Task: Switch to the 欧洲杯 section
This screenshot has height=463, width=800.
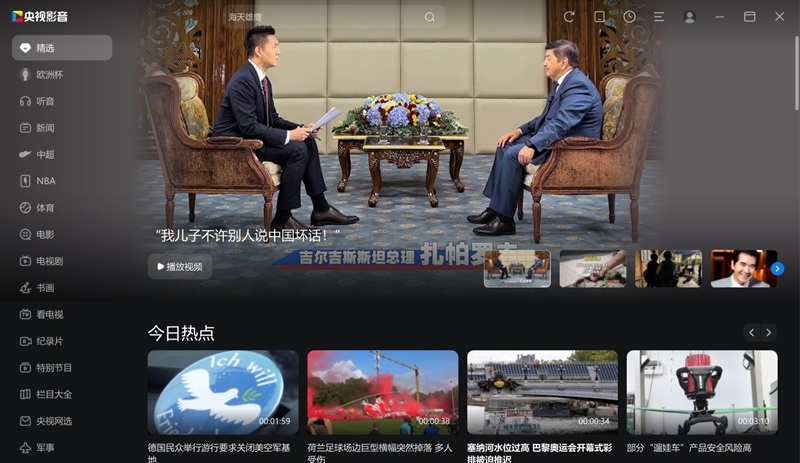Action: pos(49,74)
